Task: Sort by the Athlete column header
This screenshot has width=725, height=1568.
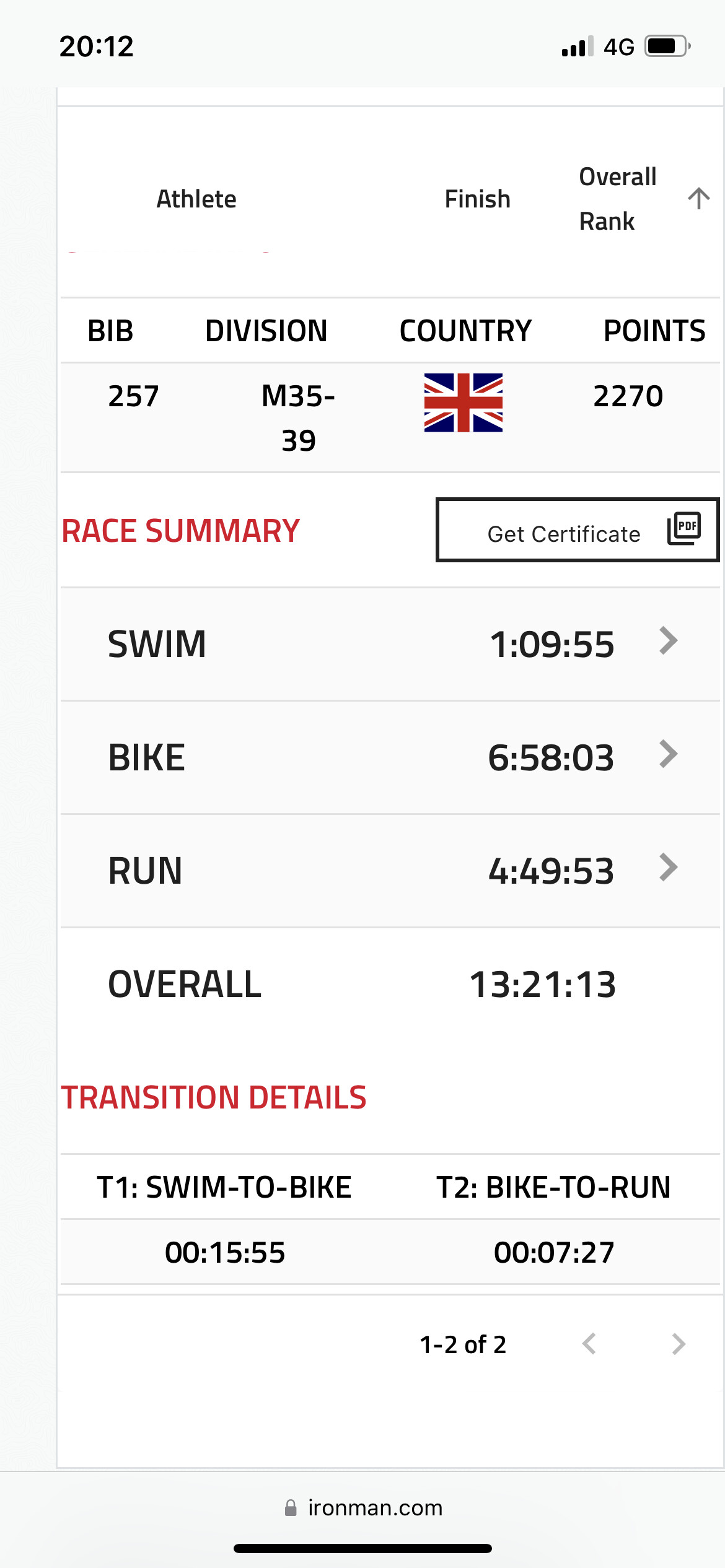Action: tap(196, 199)
